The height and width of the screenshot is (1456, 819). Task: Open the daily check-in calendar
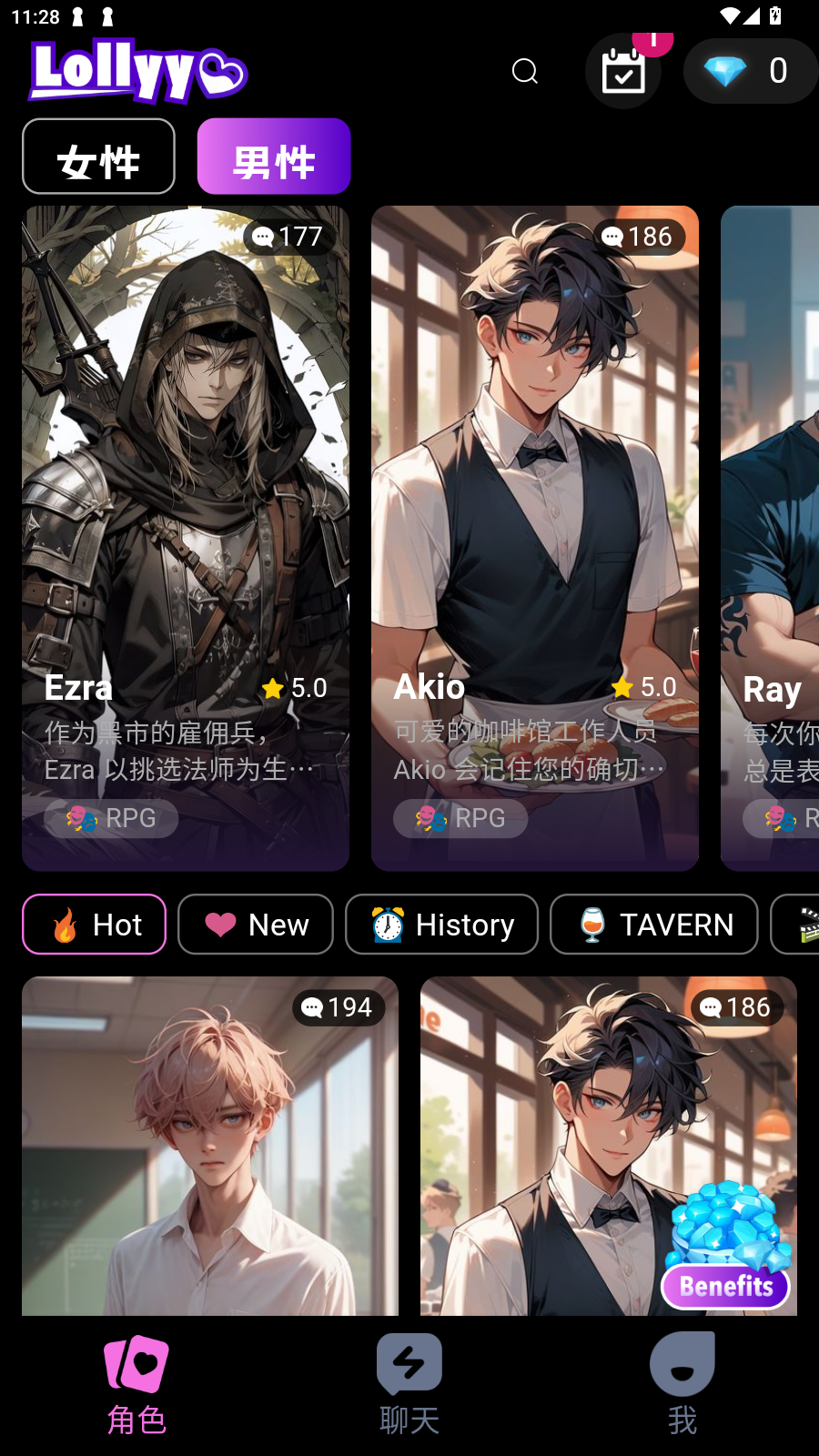(x=623, y=71)
